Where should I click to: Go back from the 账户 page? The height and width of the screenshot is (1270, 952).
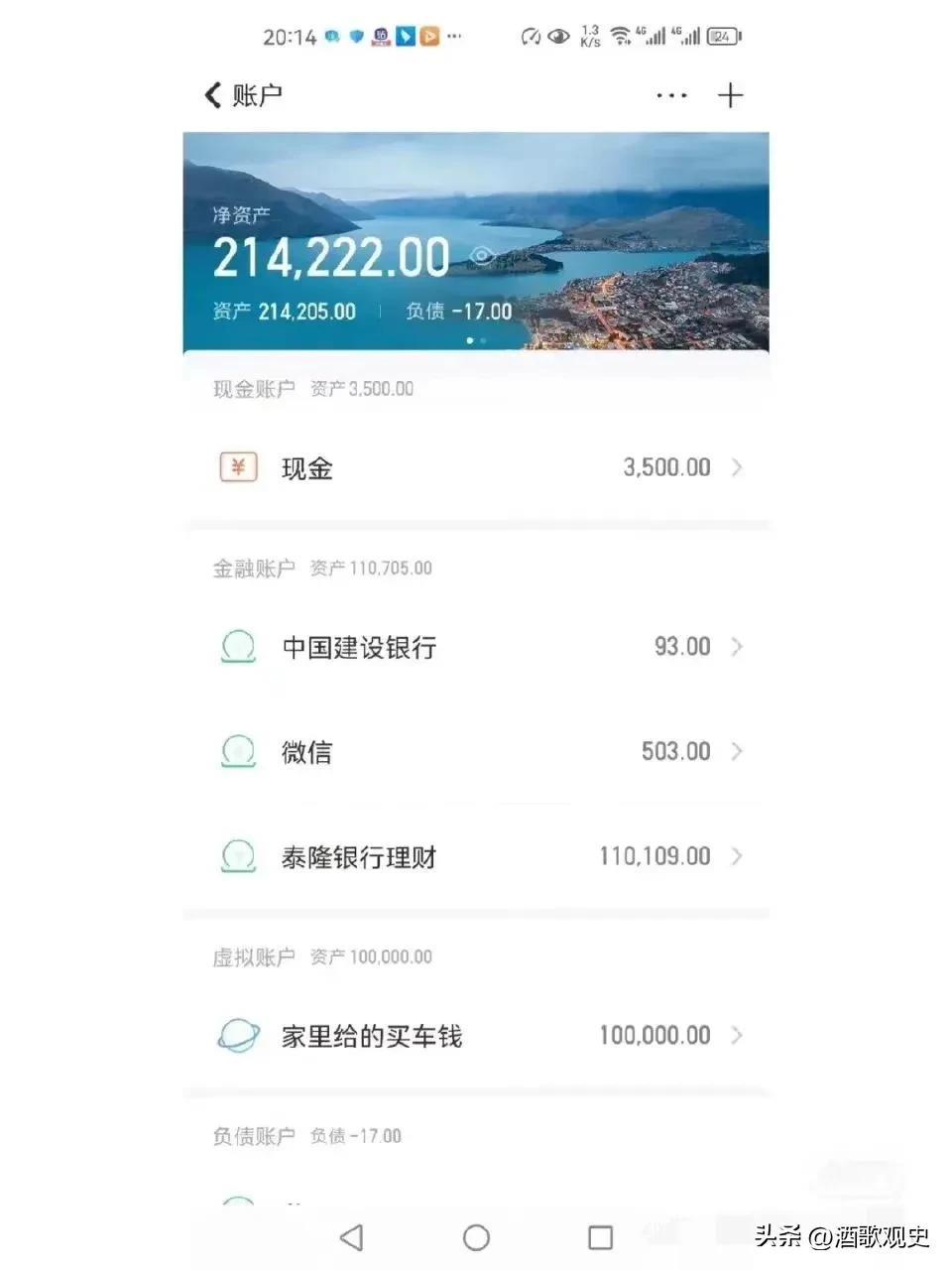click(212, 95)
